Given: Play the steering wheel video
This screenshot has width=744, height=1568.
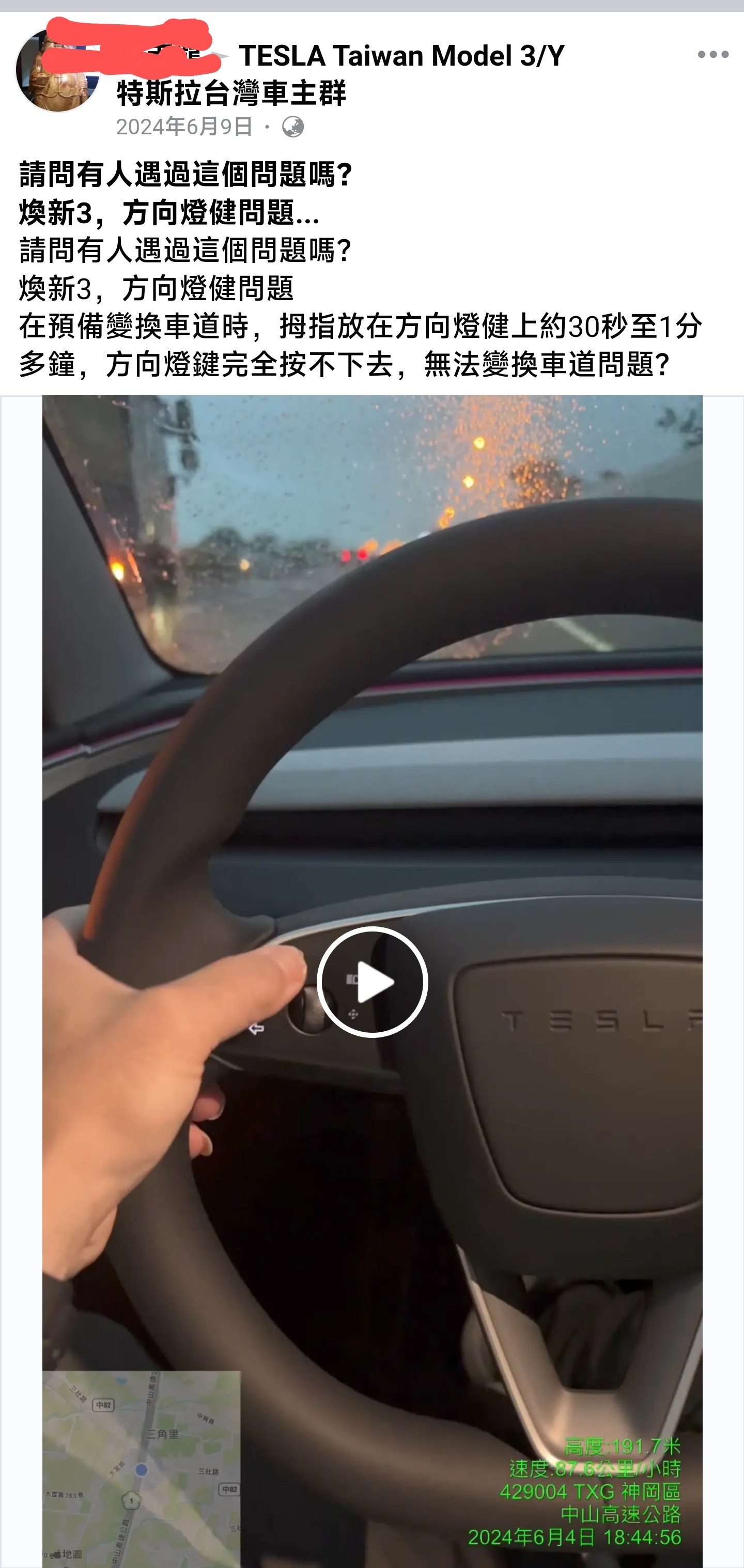Looking at the screenshot, I should pos(372,982).
